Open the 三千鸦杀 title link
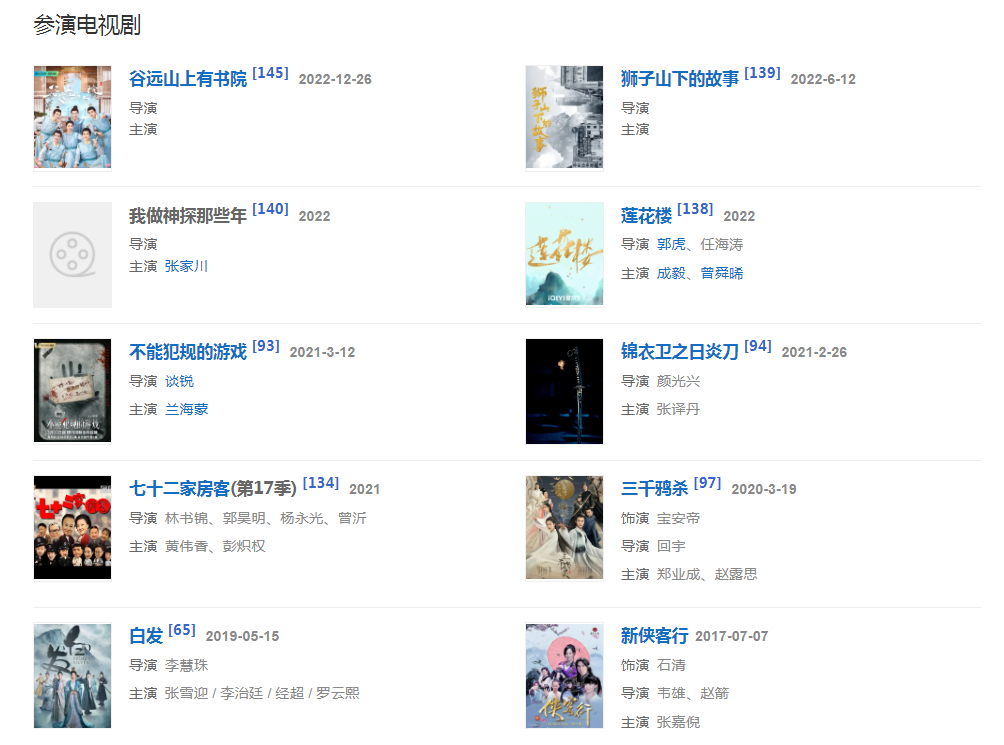This screenshot has width=1004, height=745. (654, 489)
